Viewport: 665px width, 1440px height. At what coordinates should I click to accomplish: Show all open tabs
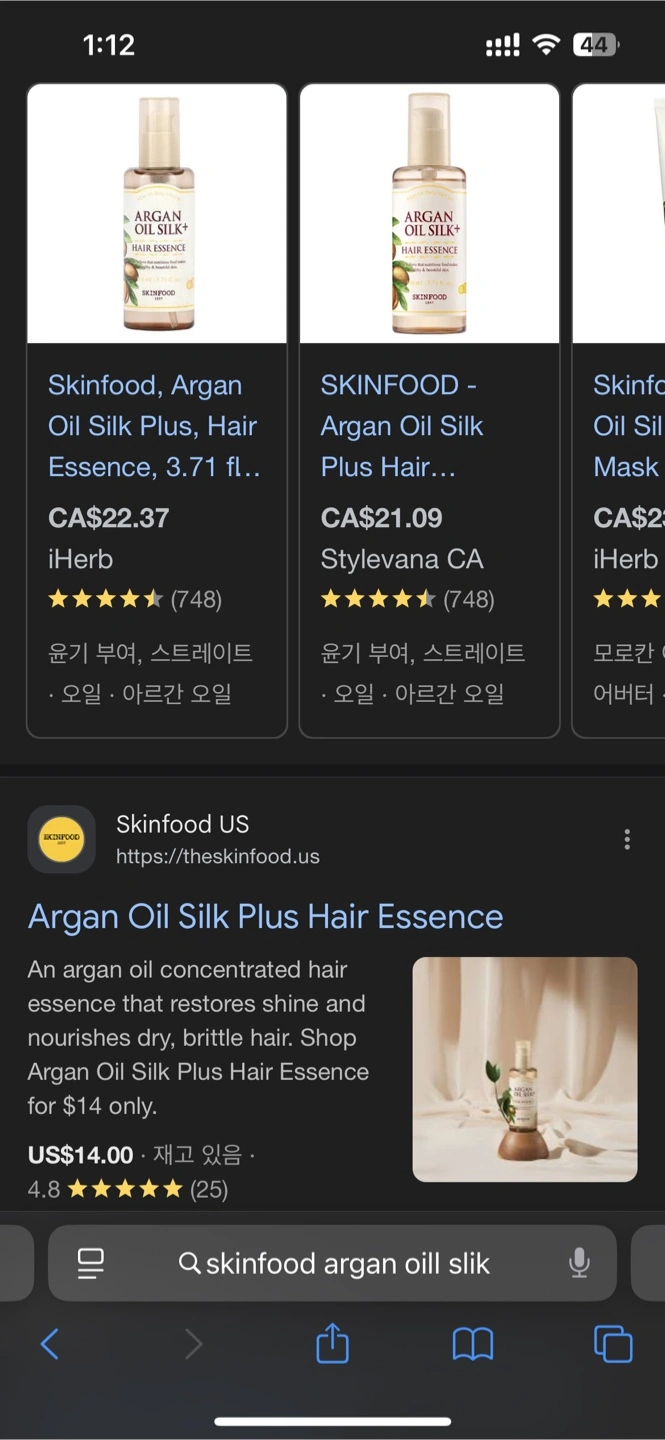[613, 1344]
